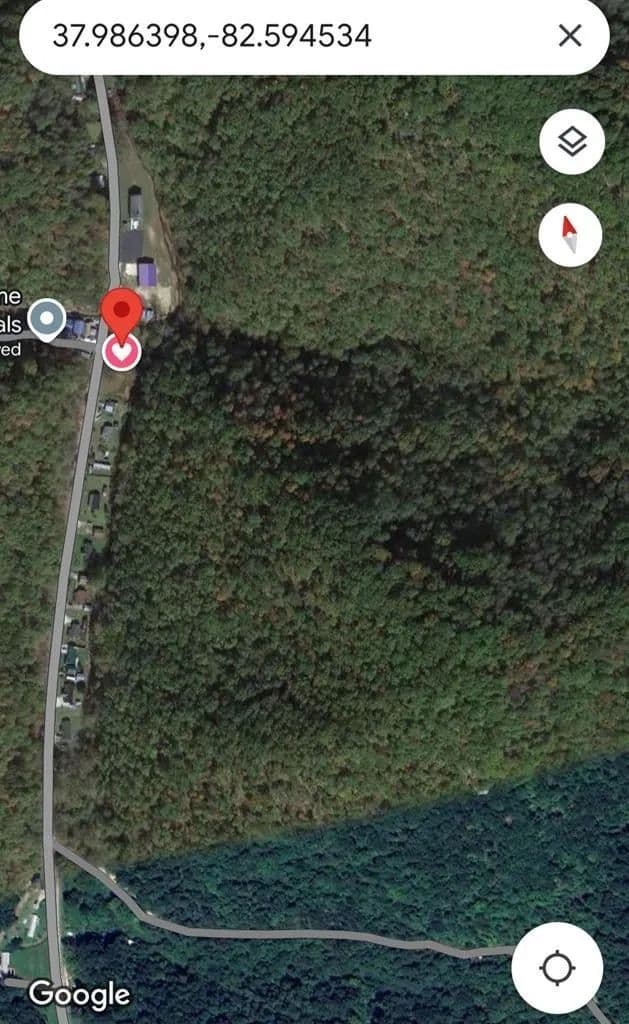The height and width of the screenshot is (1024, 629).
Task: Center map on my current location
Action: tap(557, 968)
